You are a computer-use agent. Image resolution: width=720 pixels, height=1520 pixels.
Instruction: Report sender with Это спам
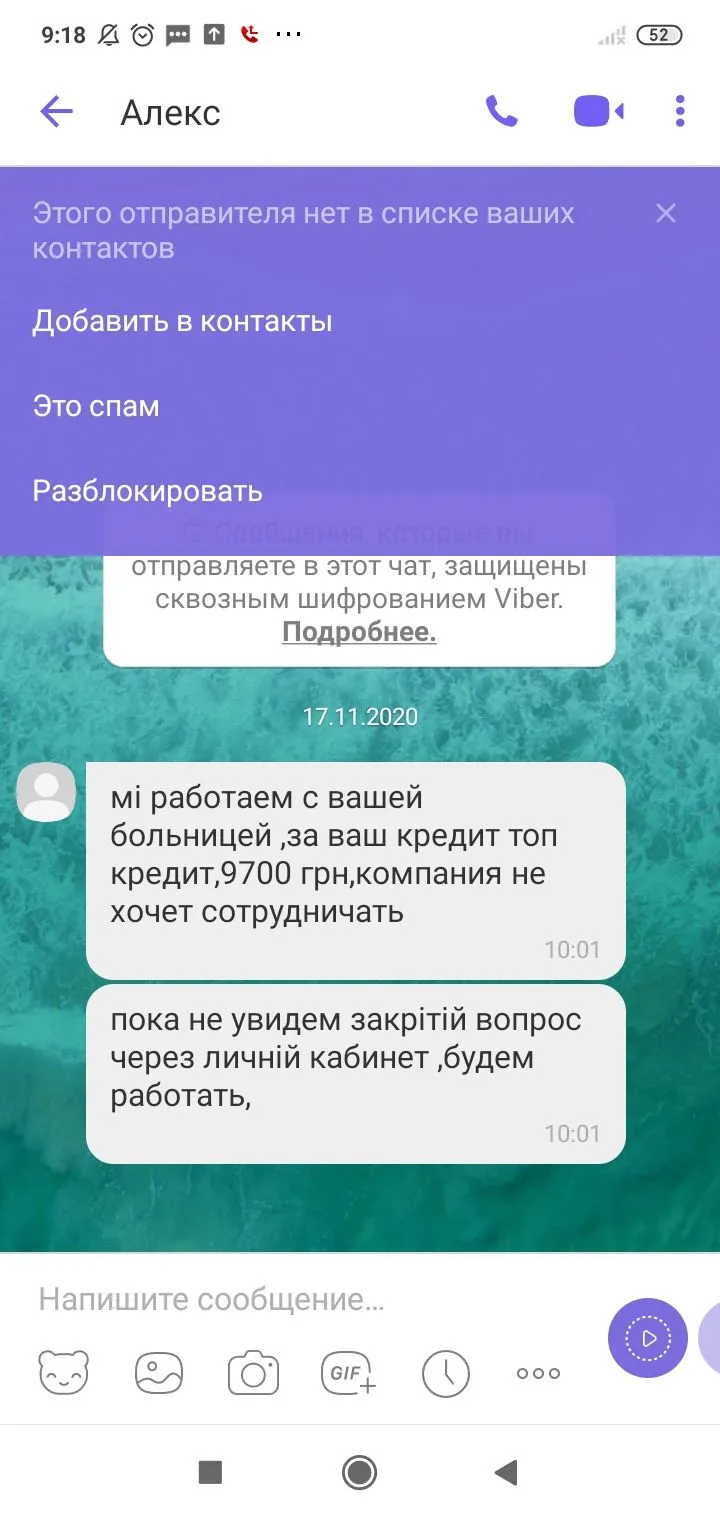96,407
